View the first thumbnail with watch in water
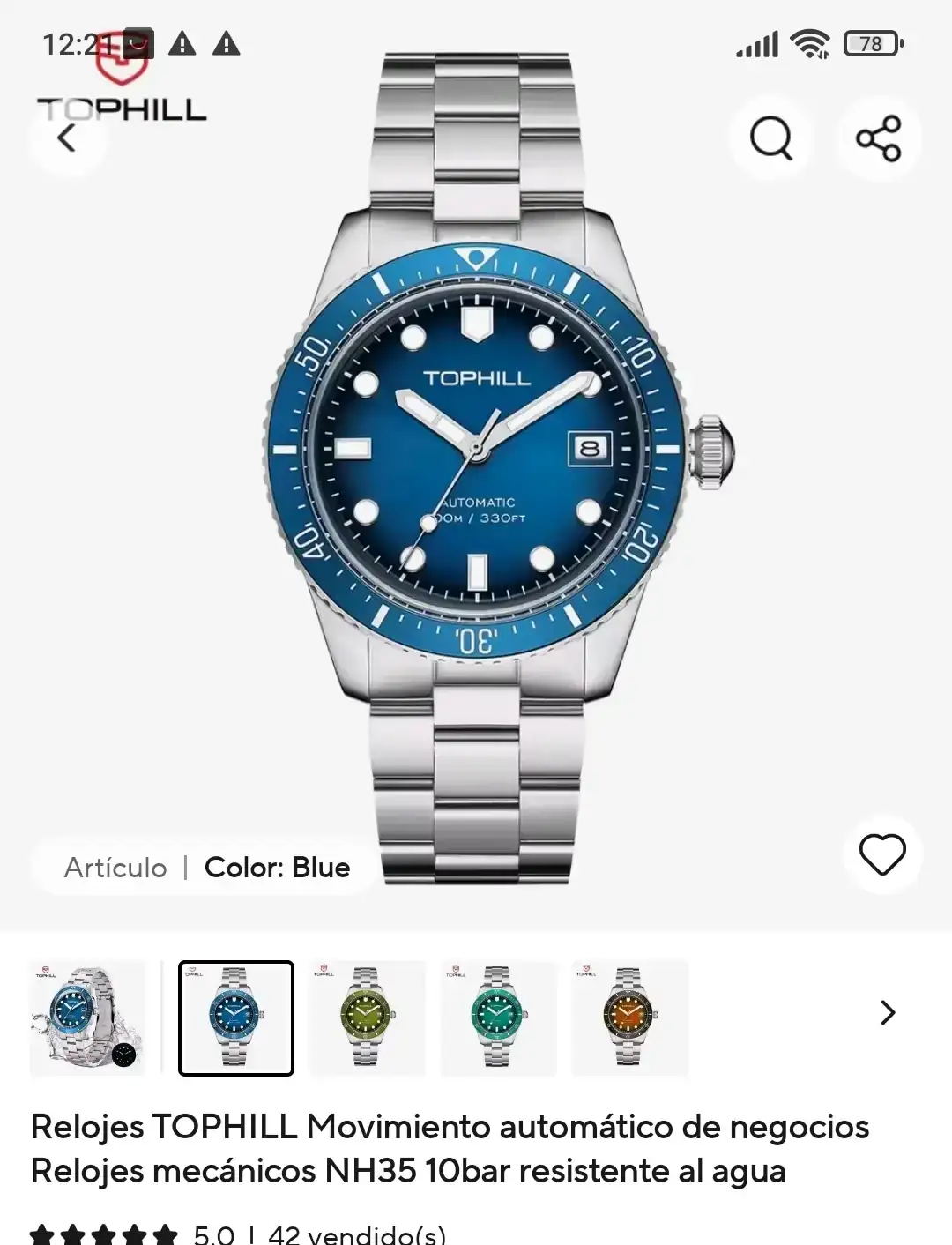The image size is (952, 1245). pos(87,1018)
